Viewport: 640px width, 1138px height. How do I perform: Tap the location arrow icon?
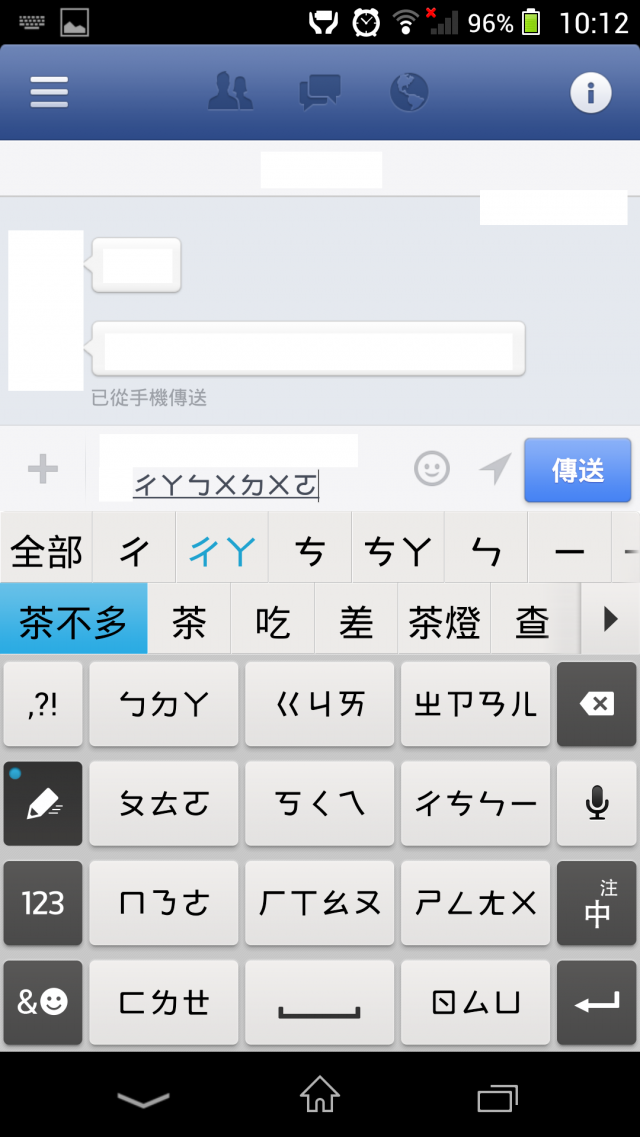coord(494,468)
